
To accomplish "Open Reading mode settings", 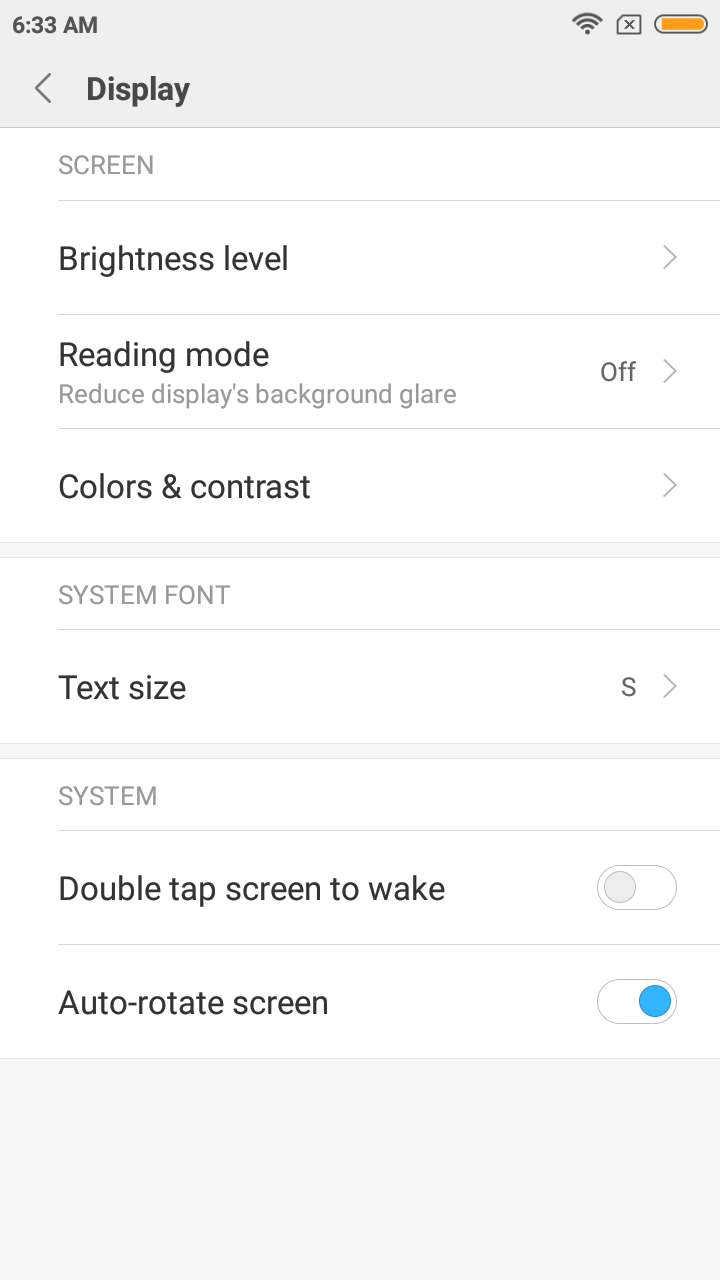I will 360,372.
